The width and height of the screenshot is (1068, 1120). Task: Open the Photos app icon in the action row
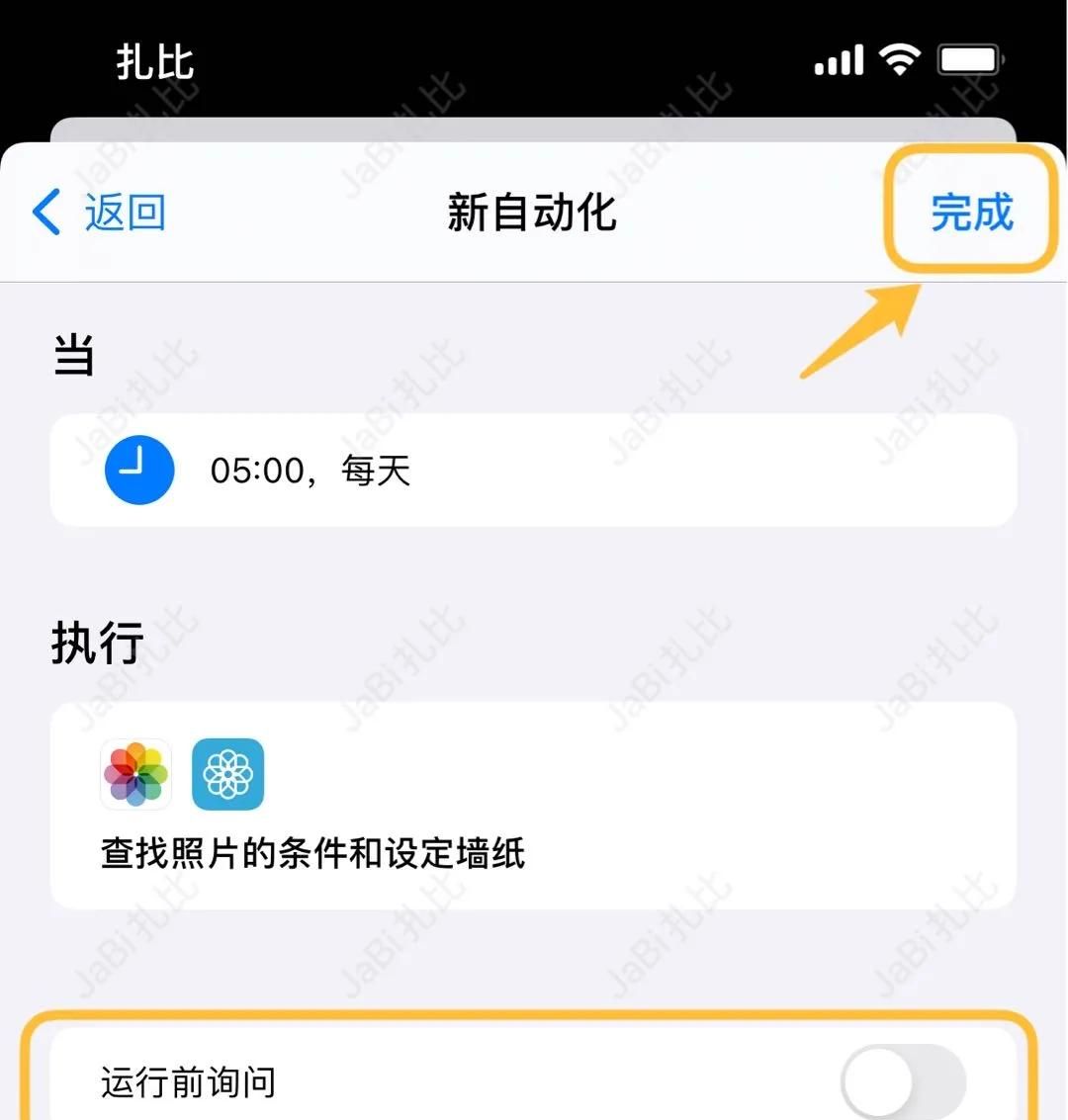(135, 774)
